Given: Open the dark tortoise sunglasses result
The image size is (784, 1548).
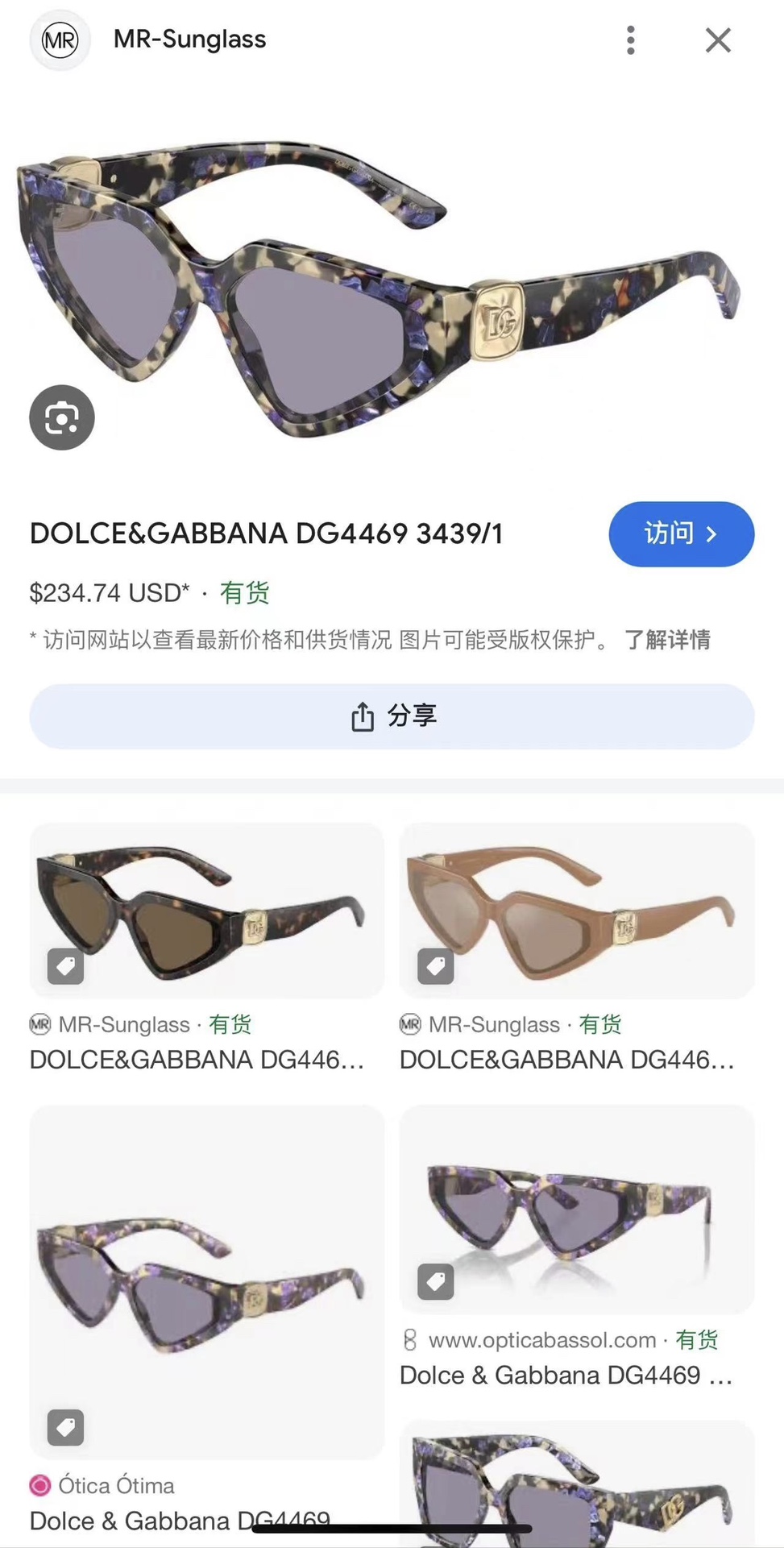Looking at the screenshot, I should (206, 911).
